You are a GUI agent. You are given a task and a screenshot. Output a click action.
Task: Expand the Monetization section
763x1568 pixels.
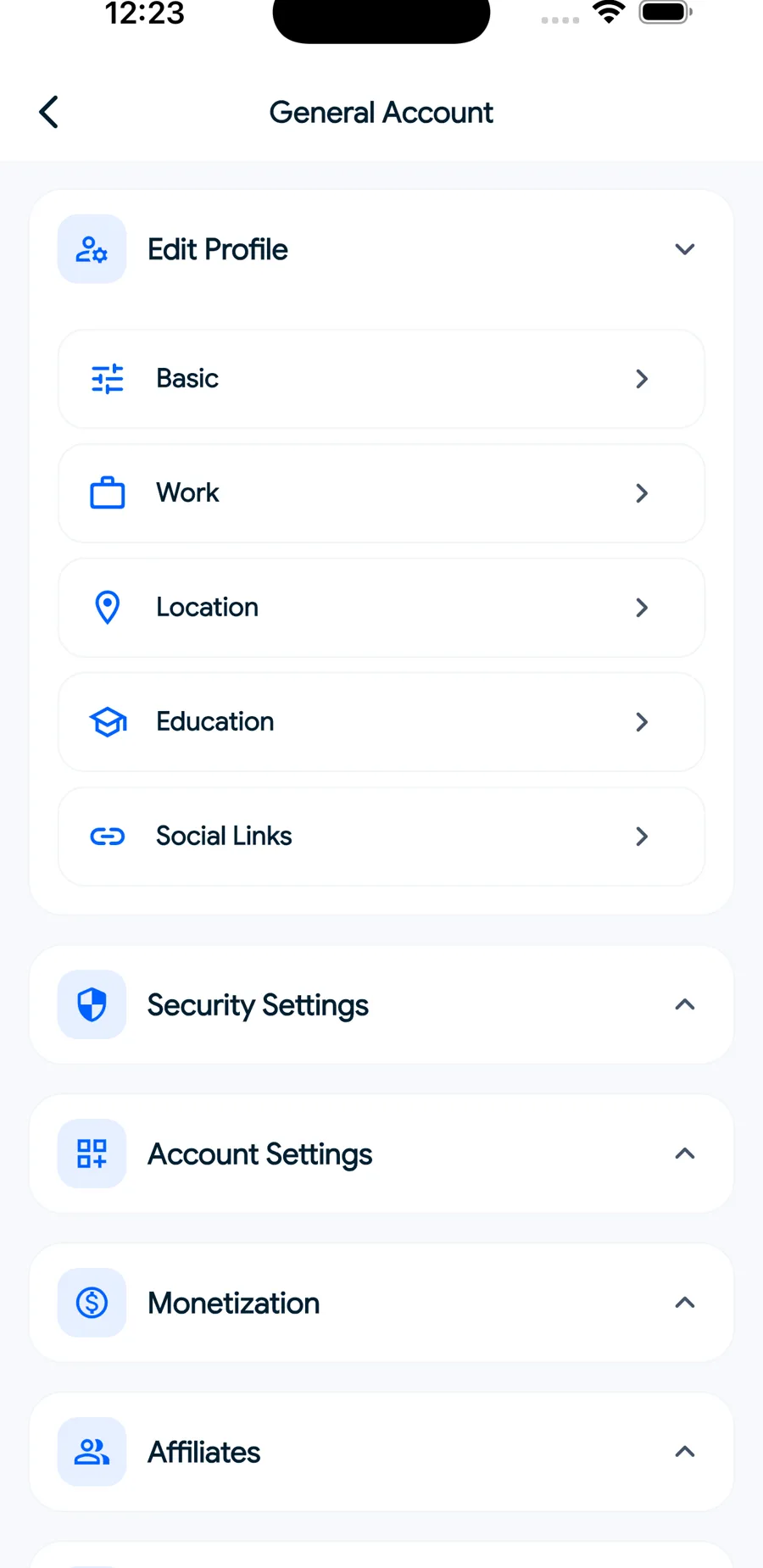[x=684, y=1303]
